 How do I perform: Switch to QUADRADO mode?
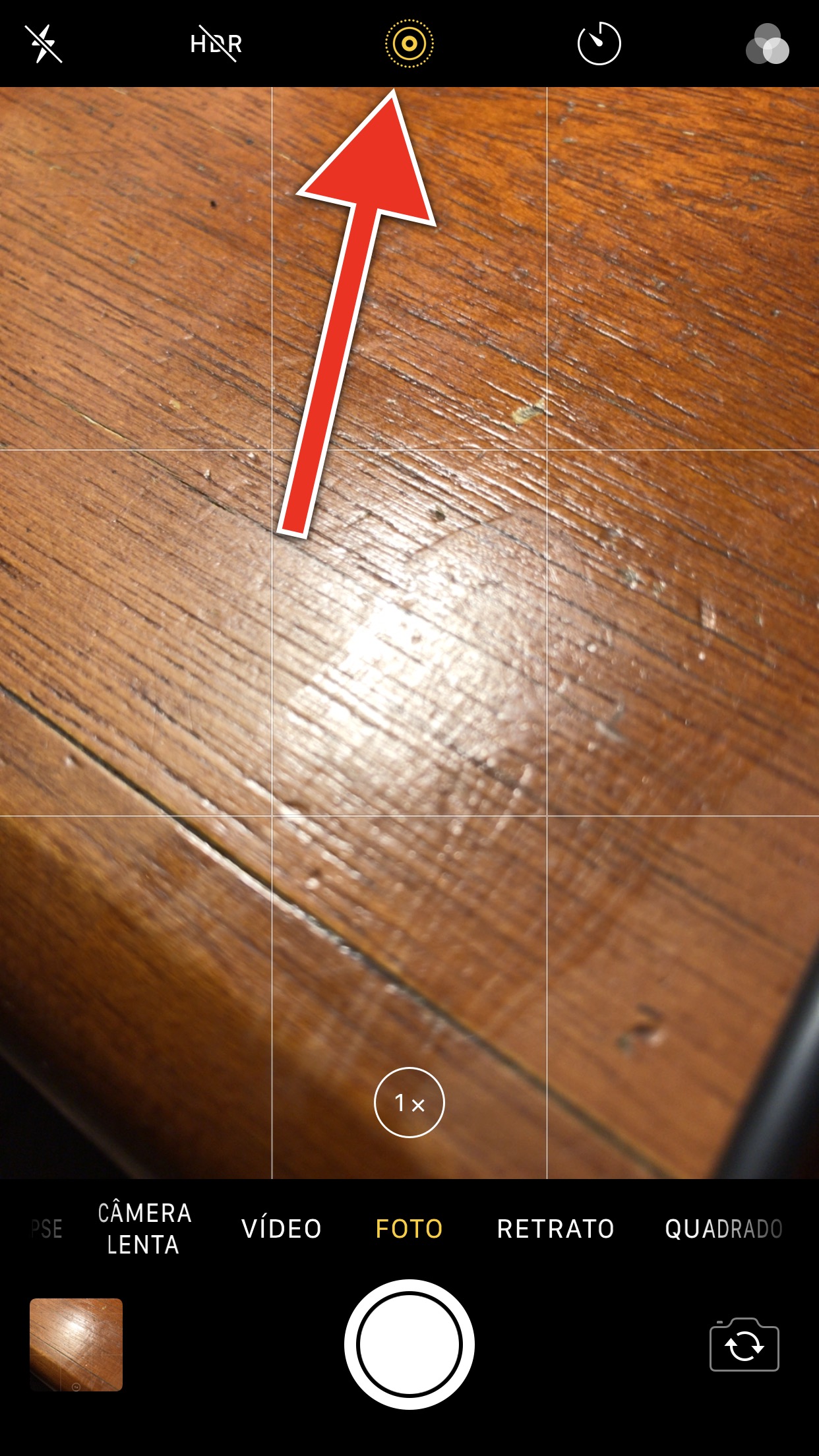[x=724, y=1229]
